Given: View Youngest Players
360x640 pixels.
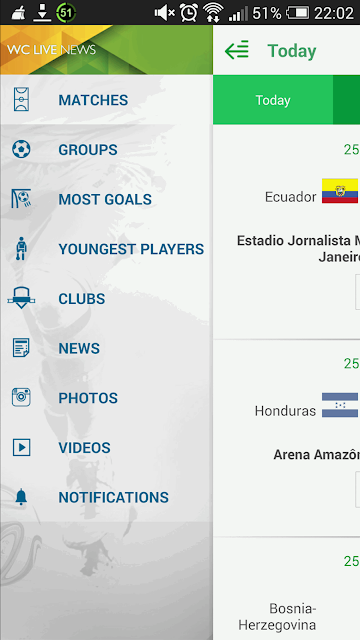Looking at the screenshot, I should coord(106,249).
